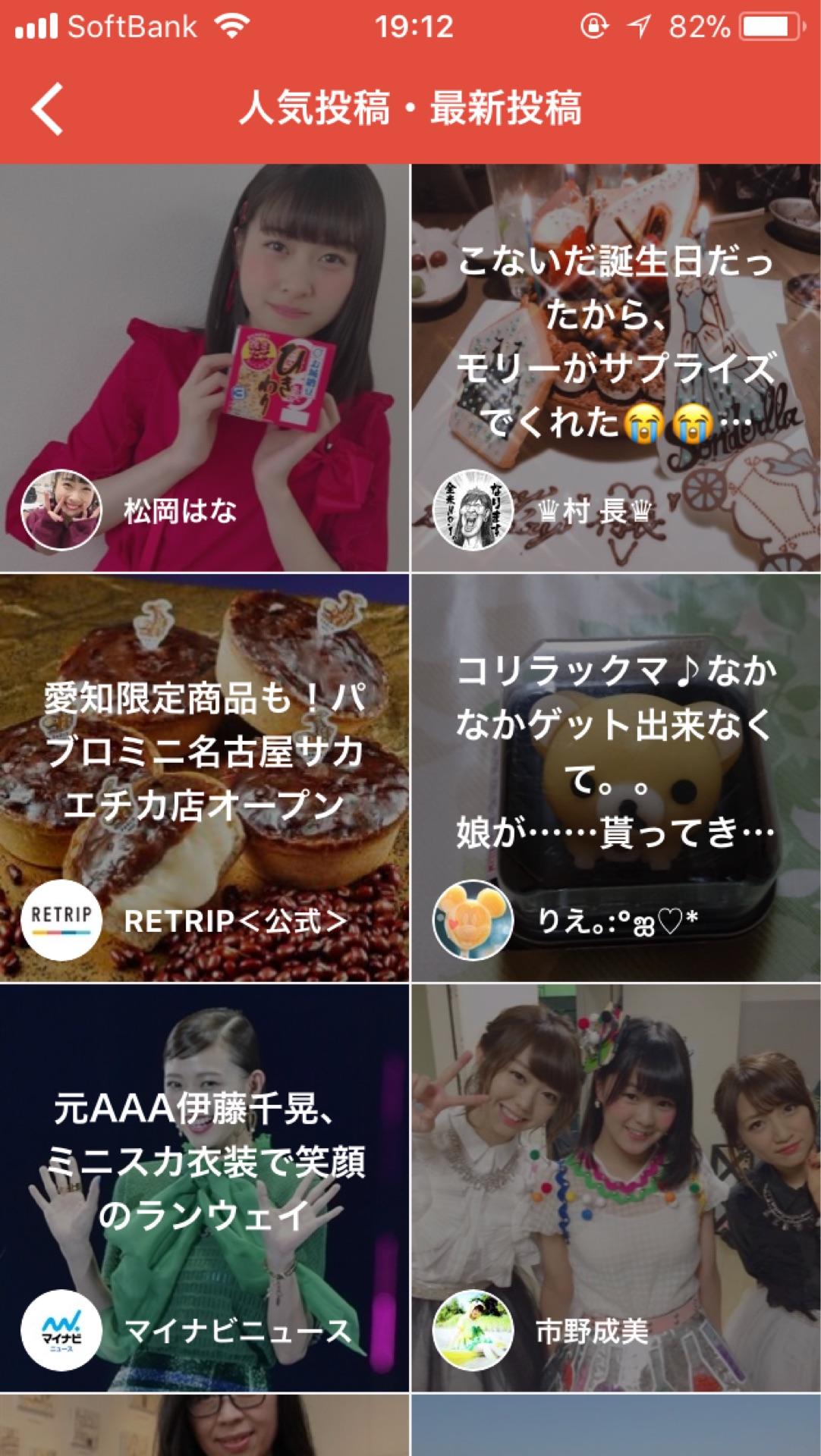The width and height of the screenshot is (821, 1456).
Task: Go back using the header arrow
Action: point(47,109)
